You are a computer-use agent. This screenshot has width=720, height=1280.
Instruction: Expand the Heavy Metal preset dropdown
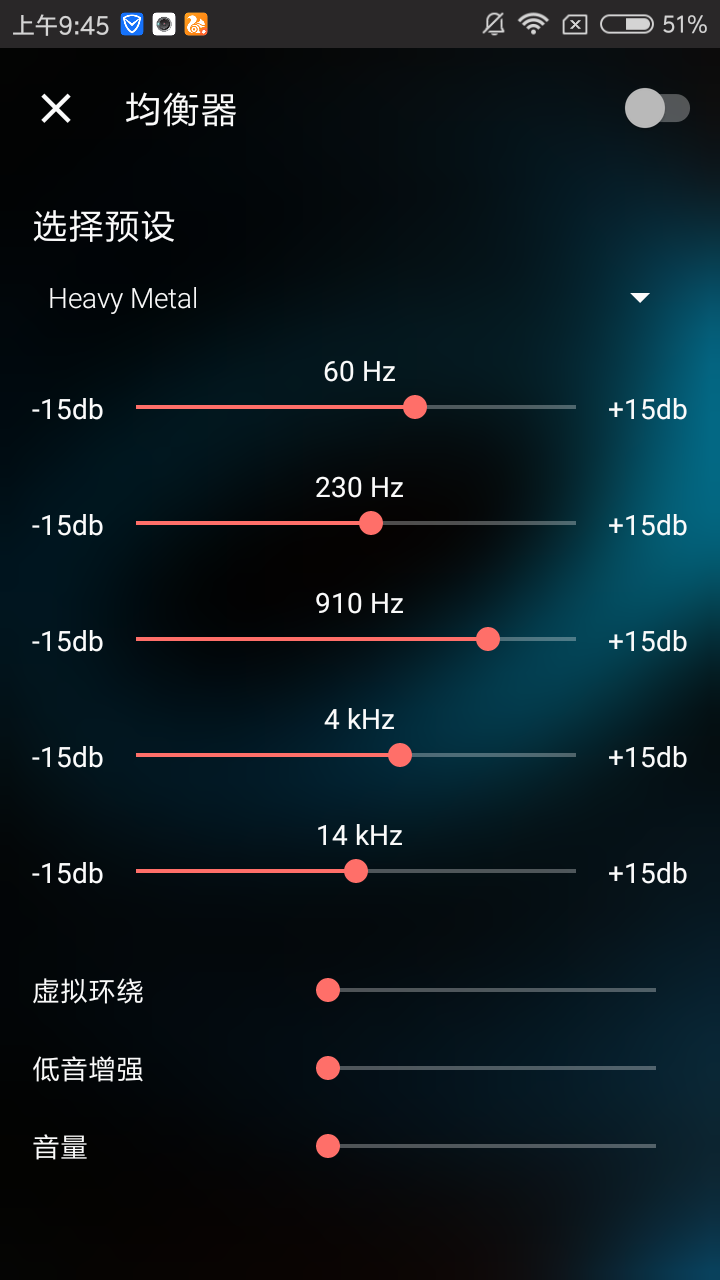640,298
